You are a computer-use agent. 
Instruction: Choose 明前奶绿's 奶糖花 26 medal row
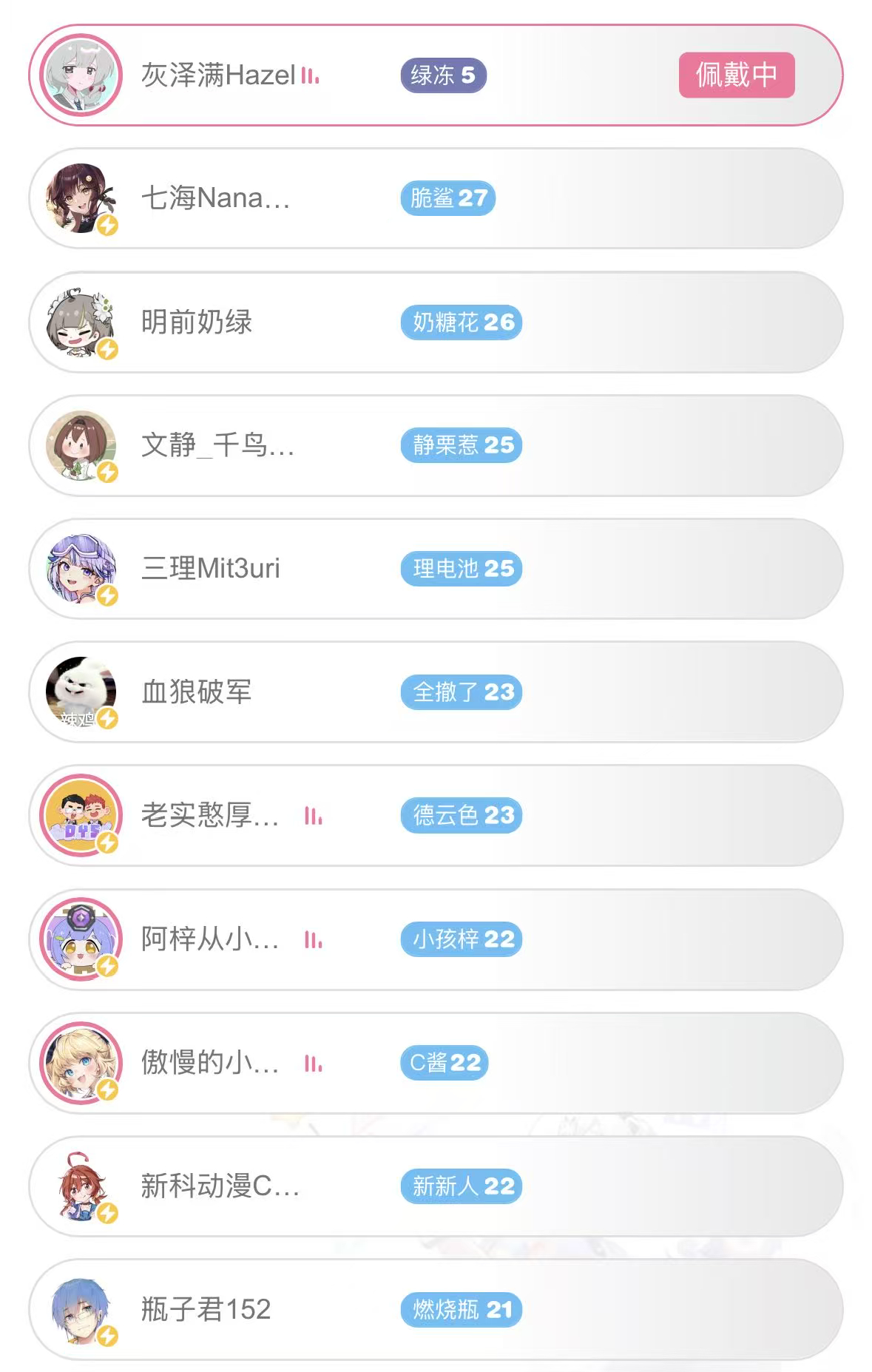pos(435,322)
